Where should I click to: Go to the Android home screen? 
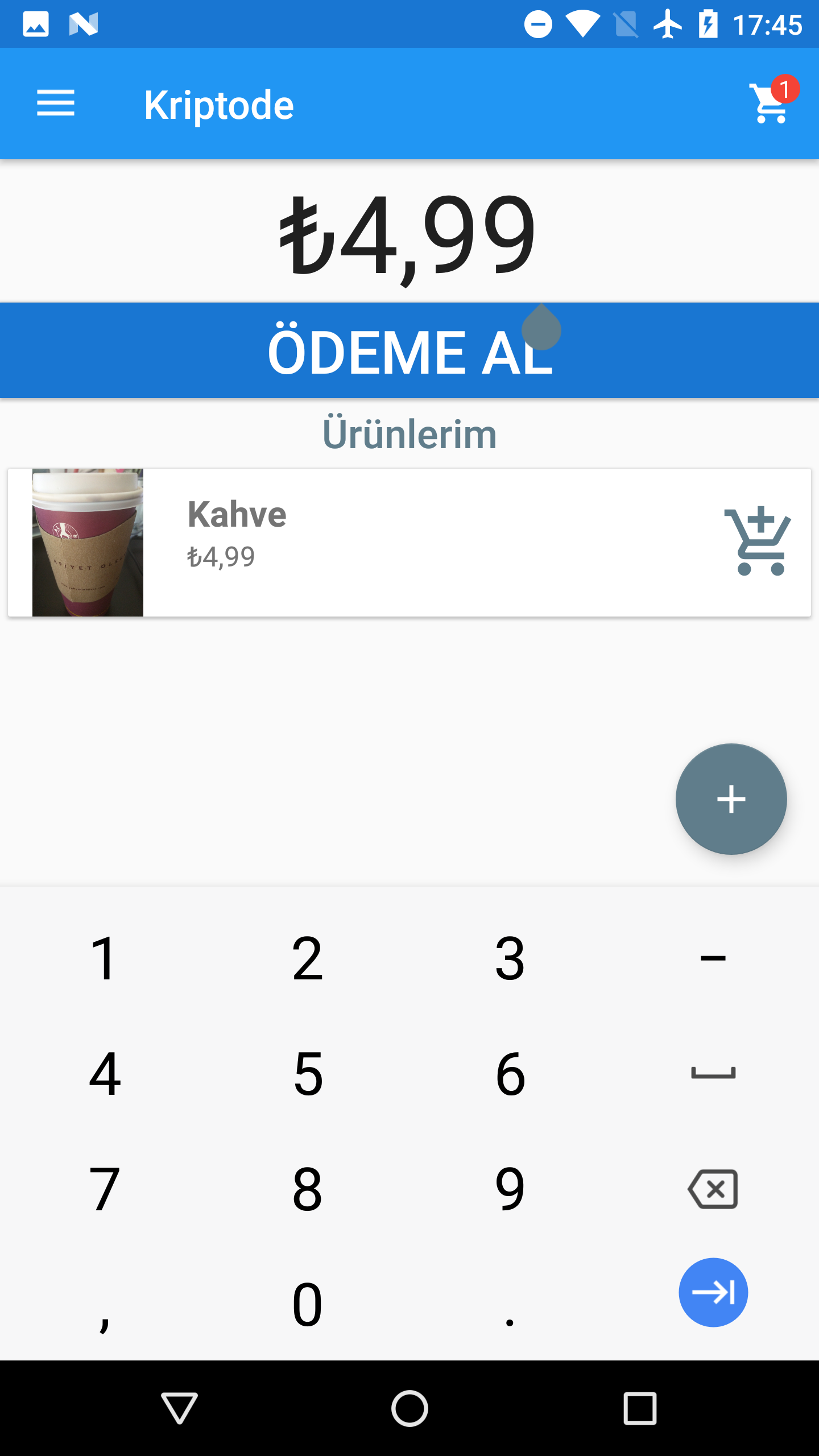(409, 1408)
